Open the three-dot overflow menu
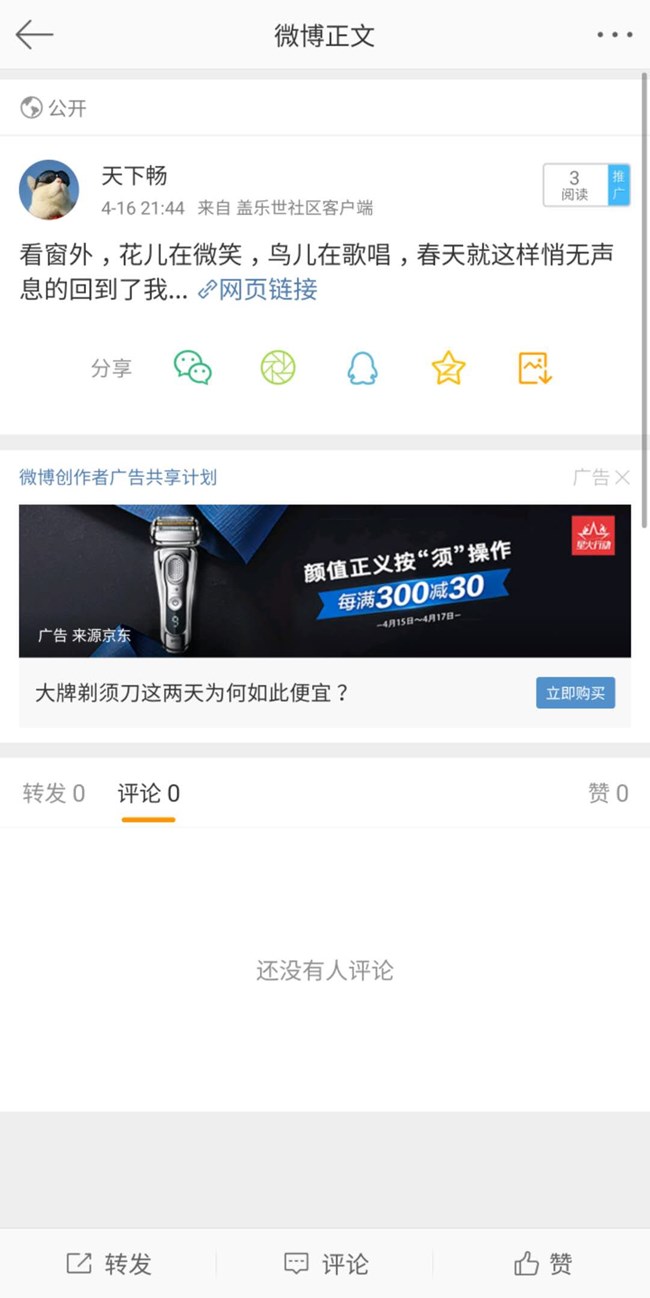Image resolution: width=650 pixels, height=1298 pixels. [614, 35]
